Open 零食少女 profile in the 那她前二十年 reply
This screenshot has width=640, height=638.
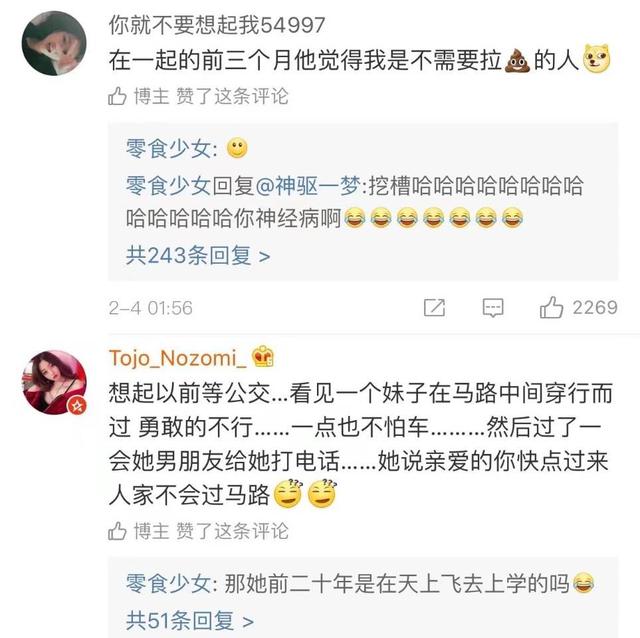[167, 581]
